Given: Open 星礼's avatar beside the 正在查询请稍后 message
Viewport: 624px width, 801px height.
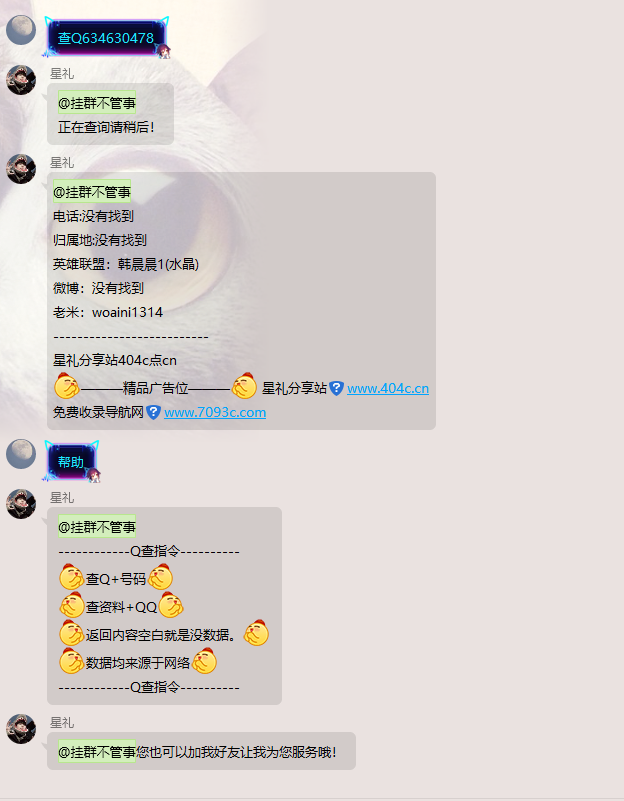Looking at the screenshot, I should point(21,79).
